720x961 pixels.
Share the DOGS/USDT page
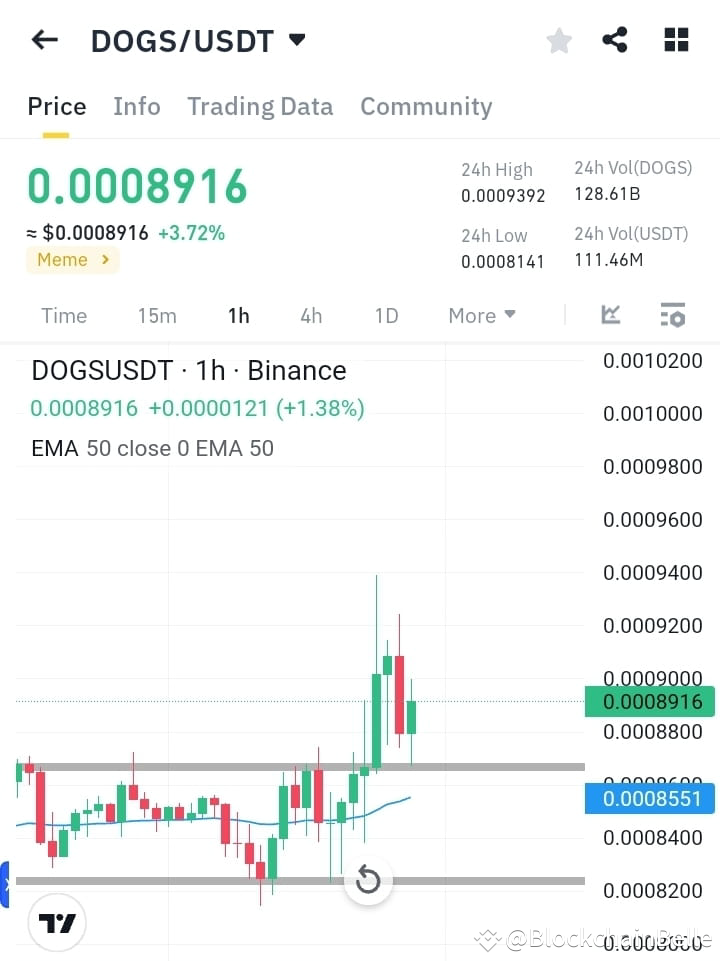(614, 39)
